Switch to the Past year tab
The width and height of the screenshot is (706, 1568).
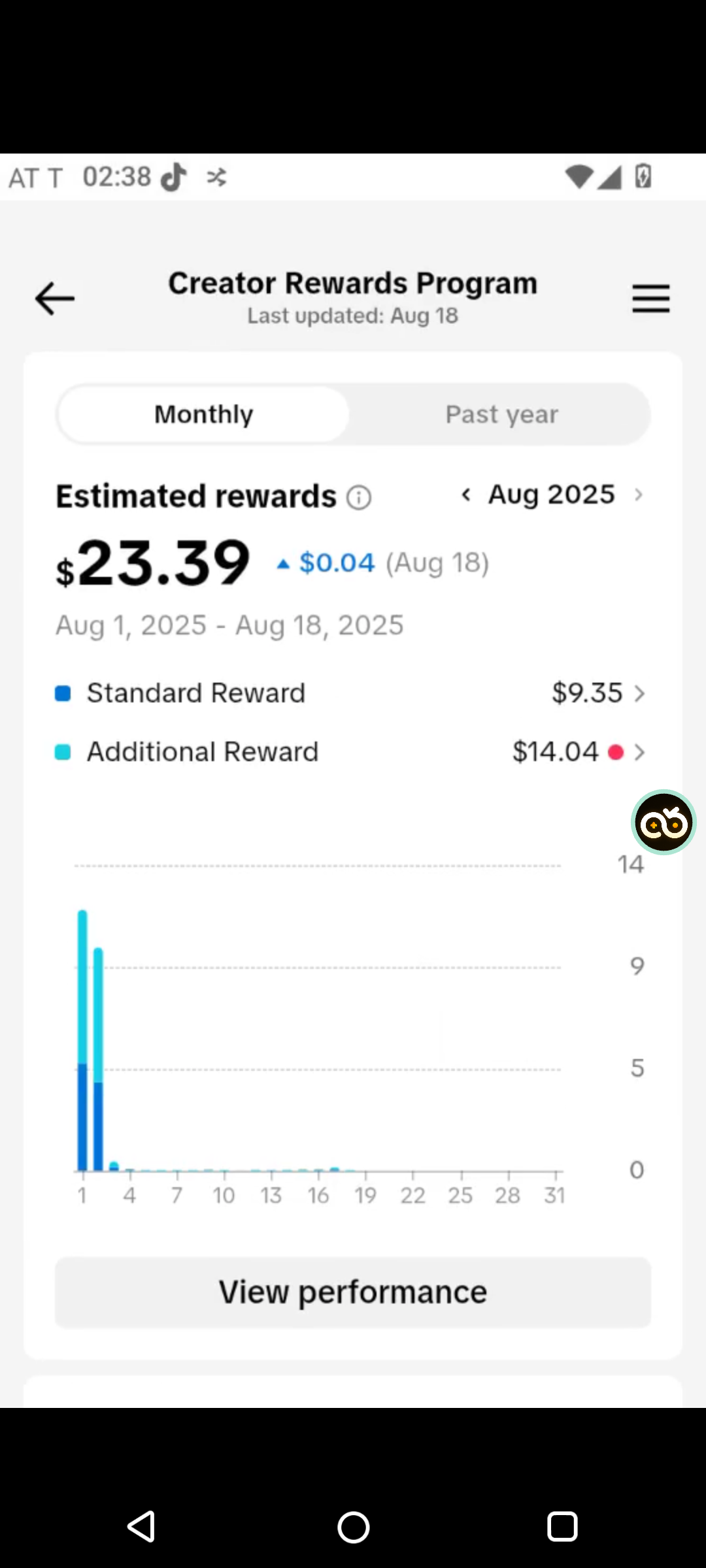pos(501,414)
